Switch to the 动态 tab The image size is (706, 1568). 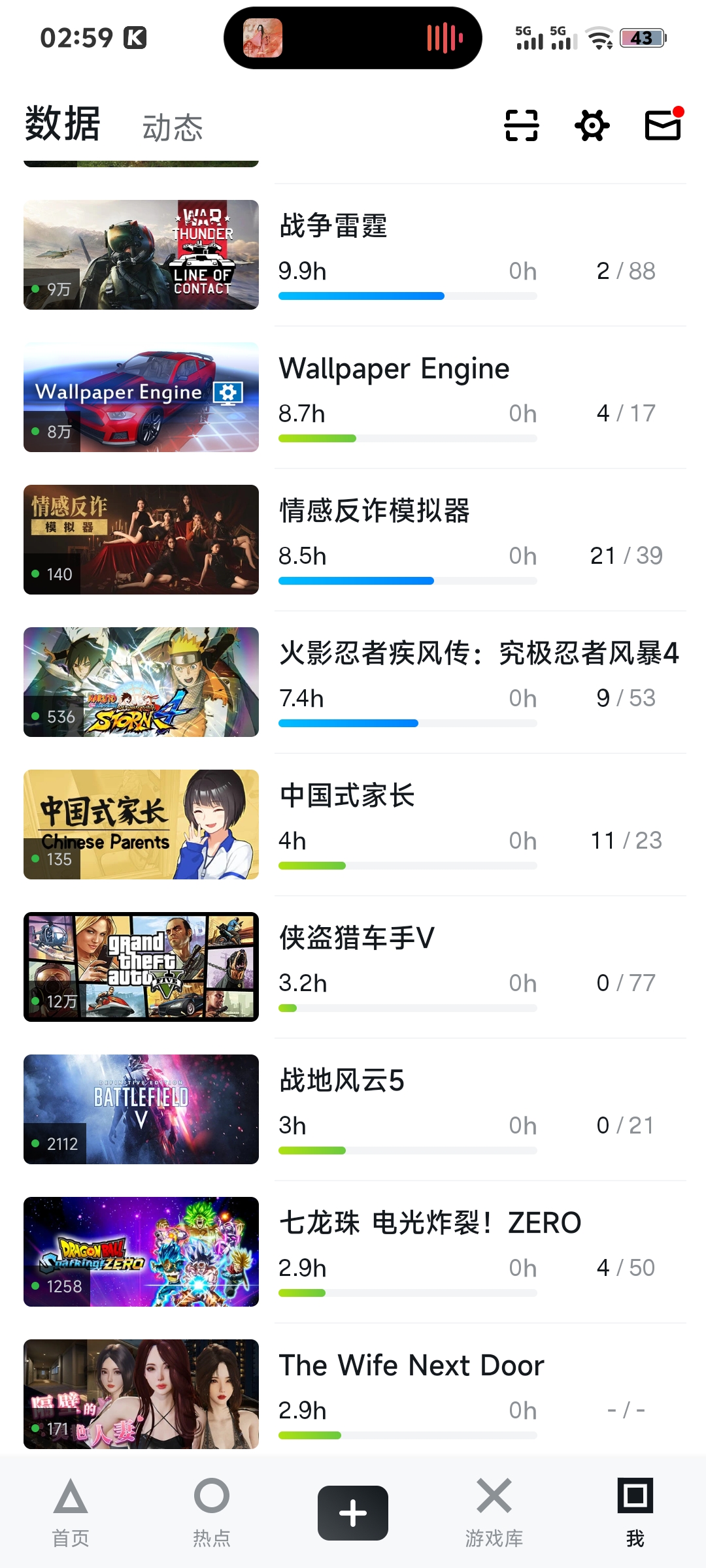[x=173, y=127]
